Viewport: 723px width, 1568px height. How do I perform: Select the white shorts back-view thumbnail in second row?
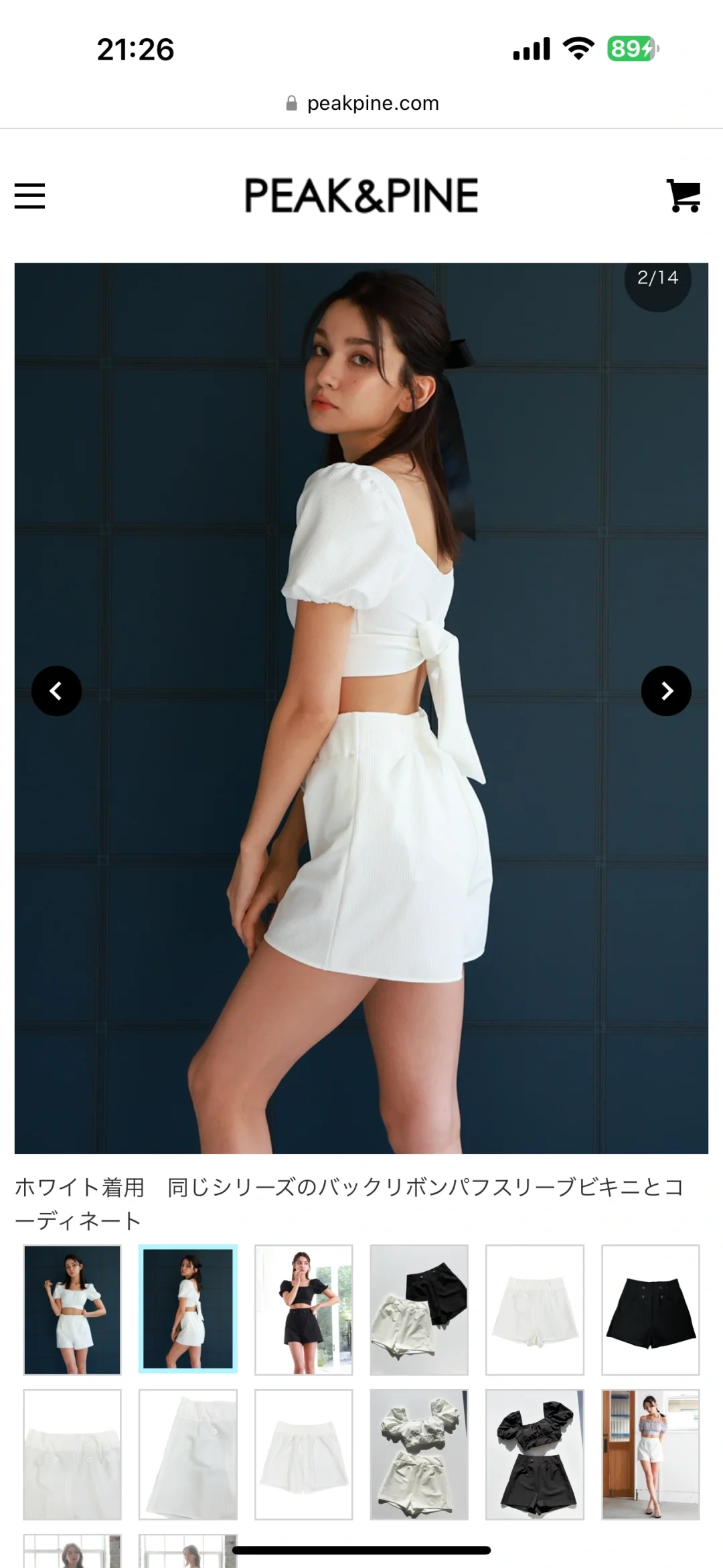(304, 1454)
